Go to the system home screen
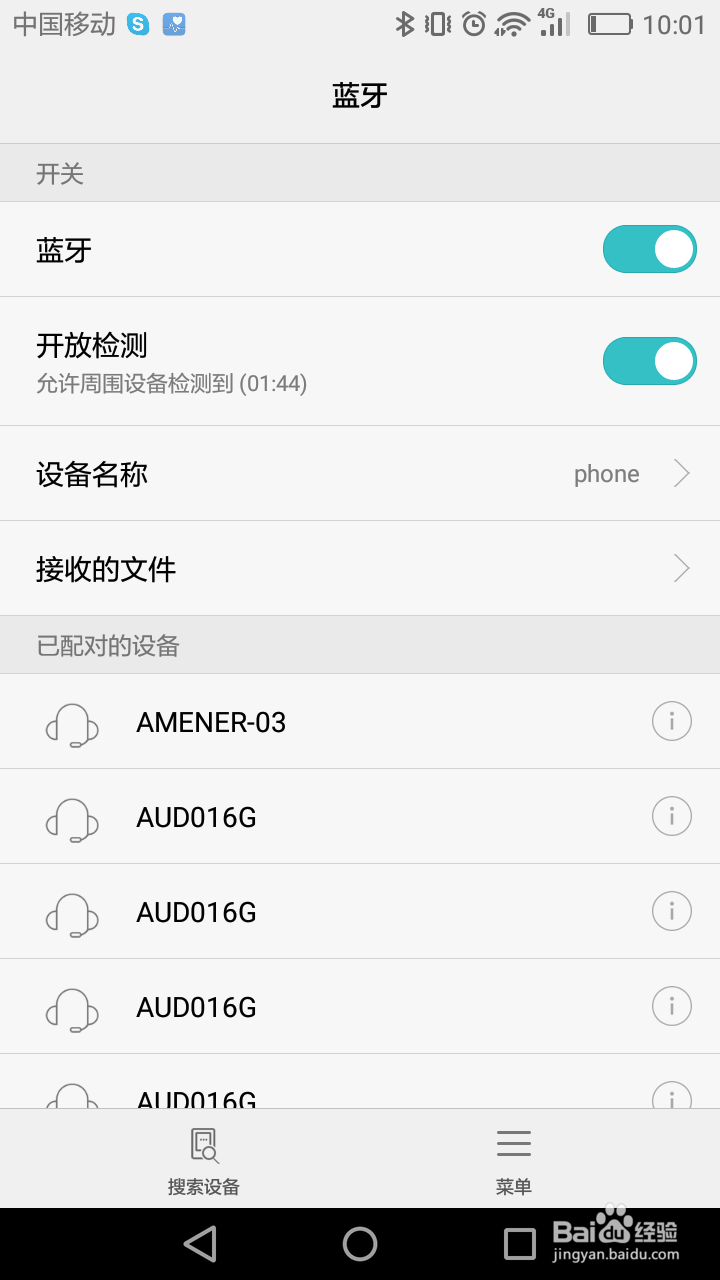 [360, 1244]
